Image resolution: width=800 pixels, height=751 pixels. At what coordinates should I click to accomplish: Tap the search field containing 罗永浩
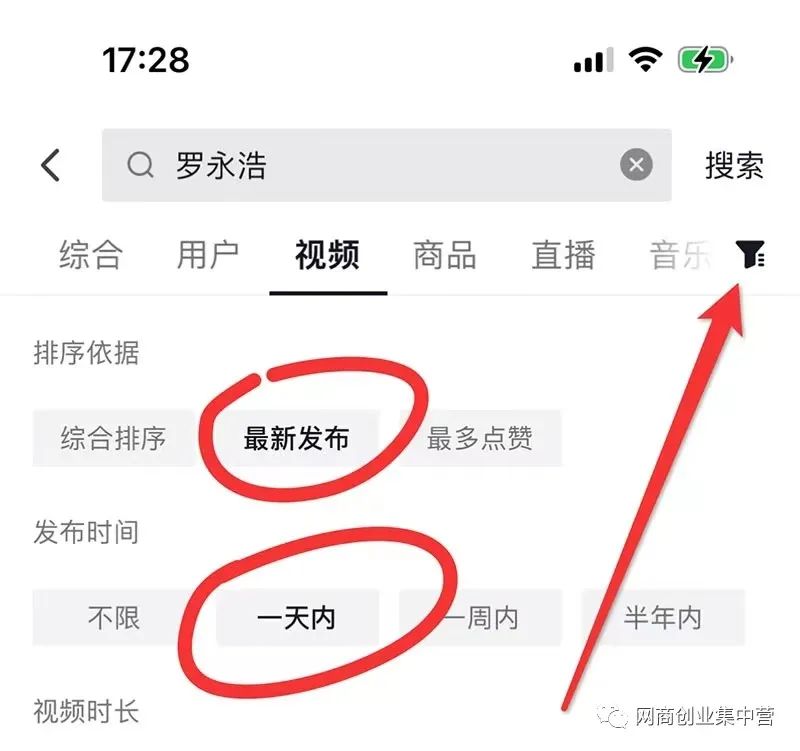(380, 165)
